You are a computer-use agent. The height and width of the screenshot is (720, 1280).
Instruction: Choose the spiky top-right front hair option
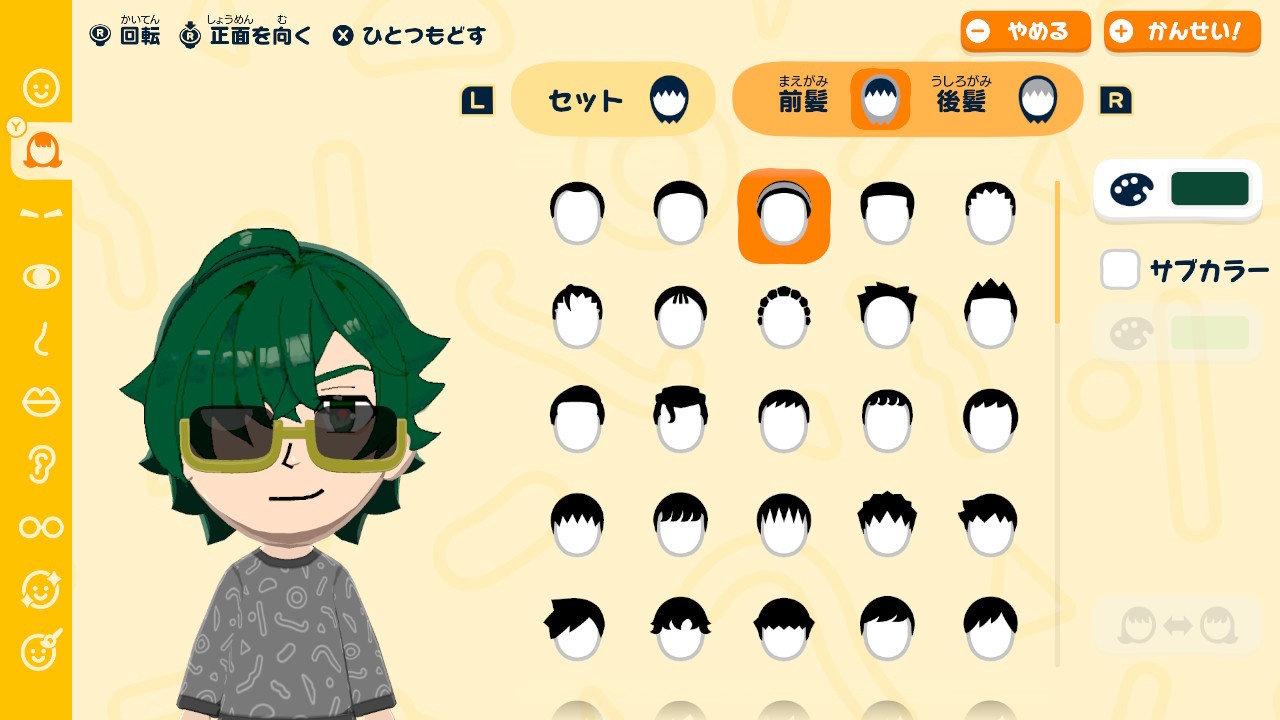pyautogui.click(x=990, y=213)
